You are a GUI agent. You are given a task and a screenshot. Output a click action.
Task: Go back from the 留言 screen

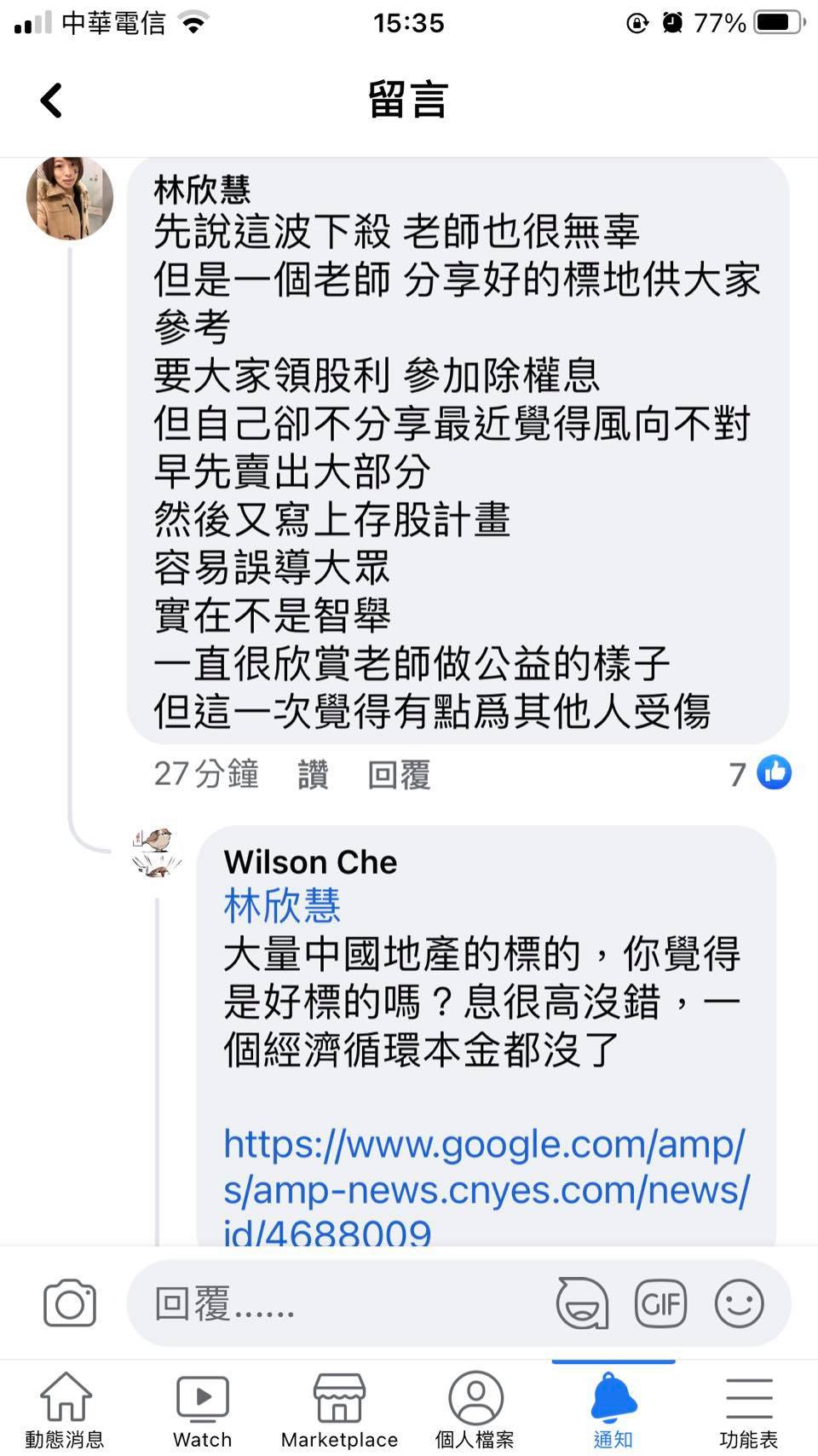[51, 101]
